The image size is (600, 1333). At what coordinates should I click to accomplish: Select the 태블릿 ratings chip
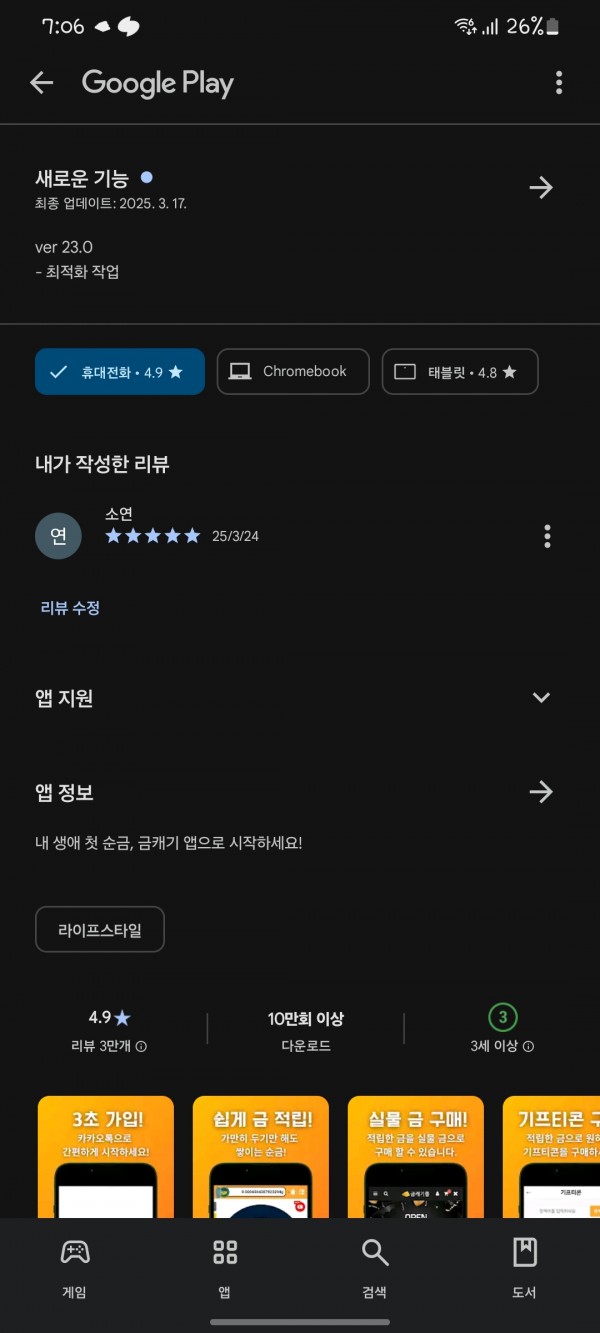460,372
